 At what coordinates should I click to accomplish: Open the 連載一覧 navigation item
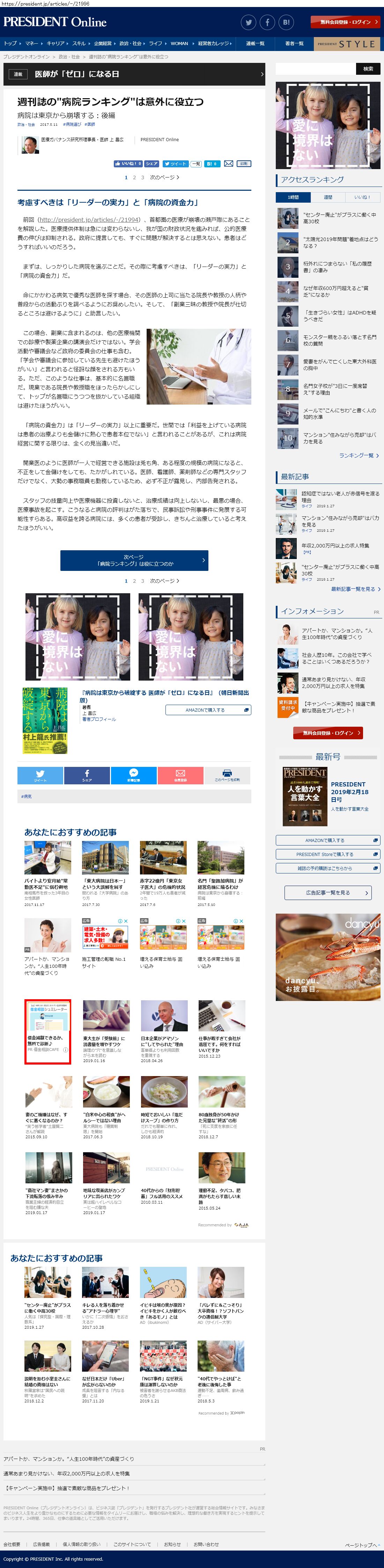point(255,44)
